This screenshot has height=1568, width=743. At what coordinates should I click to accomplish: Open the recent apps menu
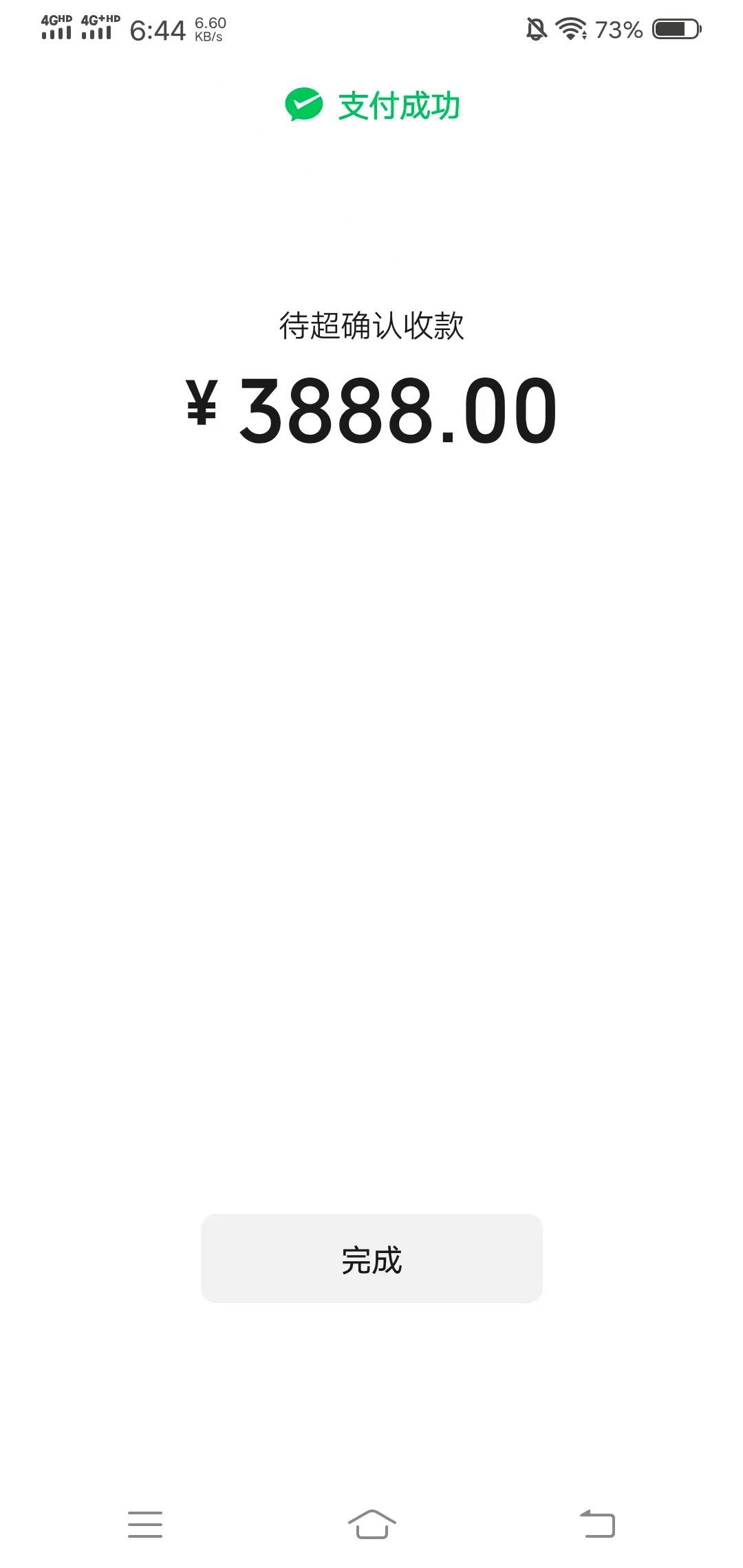point(145,1524)
